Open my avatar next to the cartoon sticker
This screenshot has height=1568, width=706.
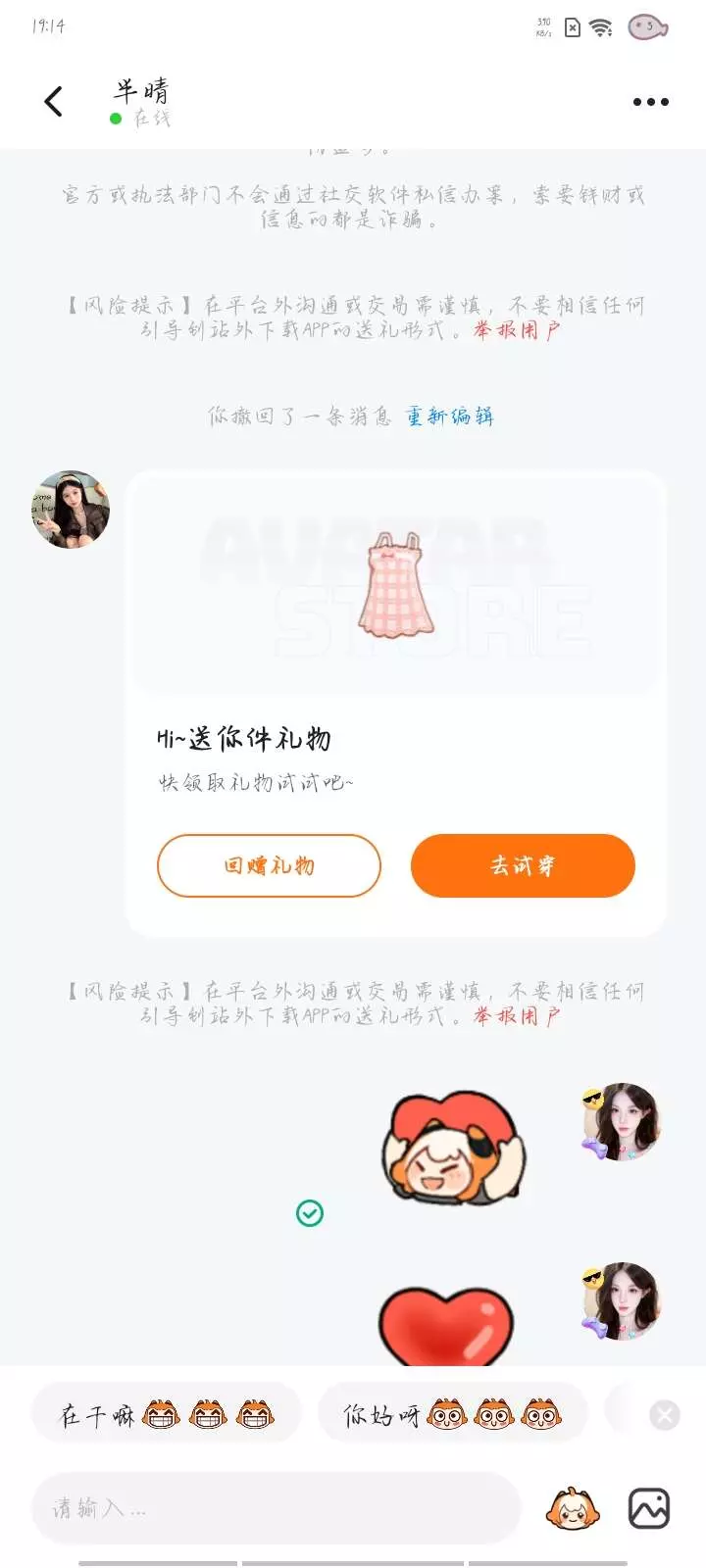tap(622, 1122)
